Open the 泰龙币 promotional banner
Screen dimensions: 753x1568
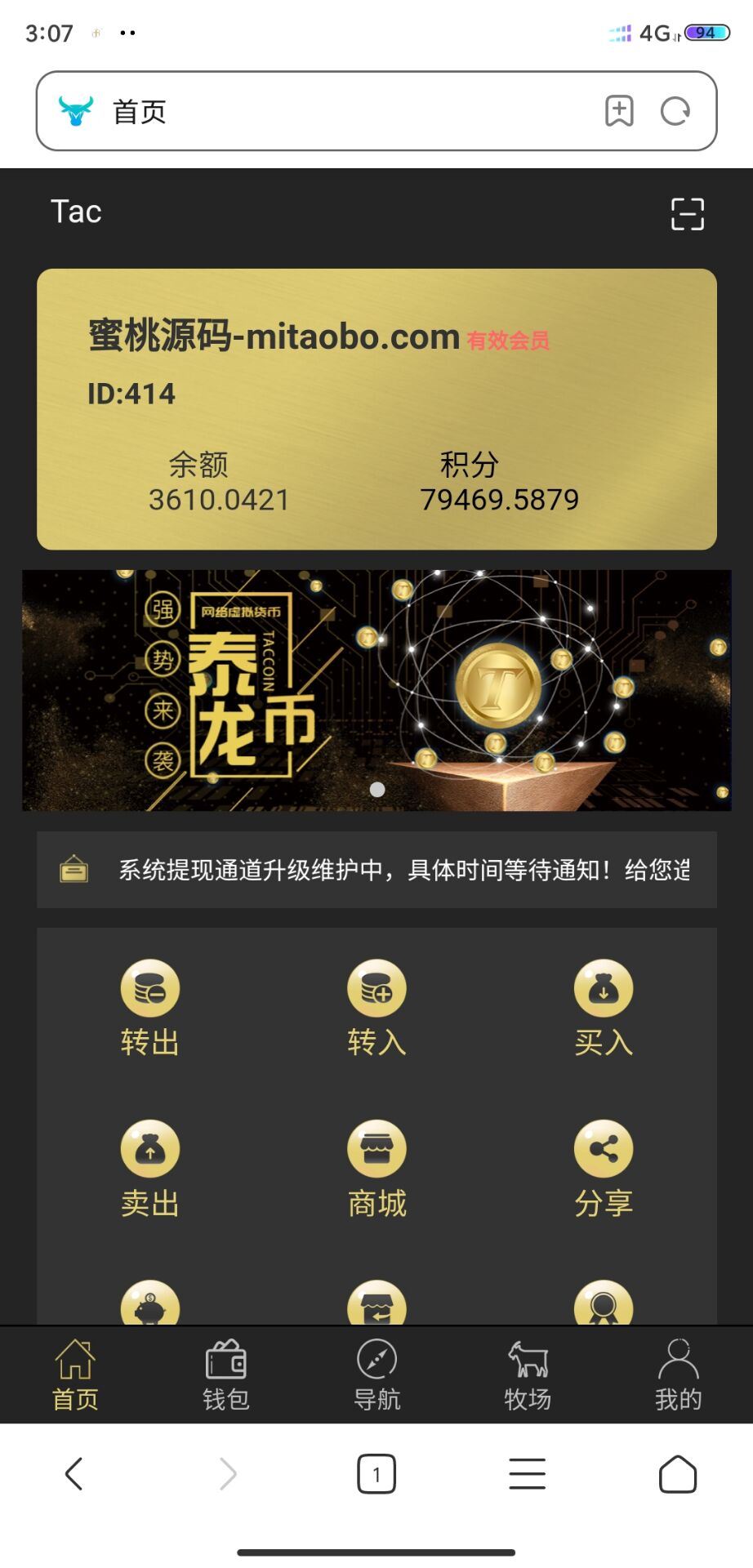coord(376,690)
